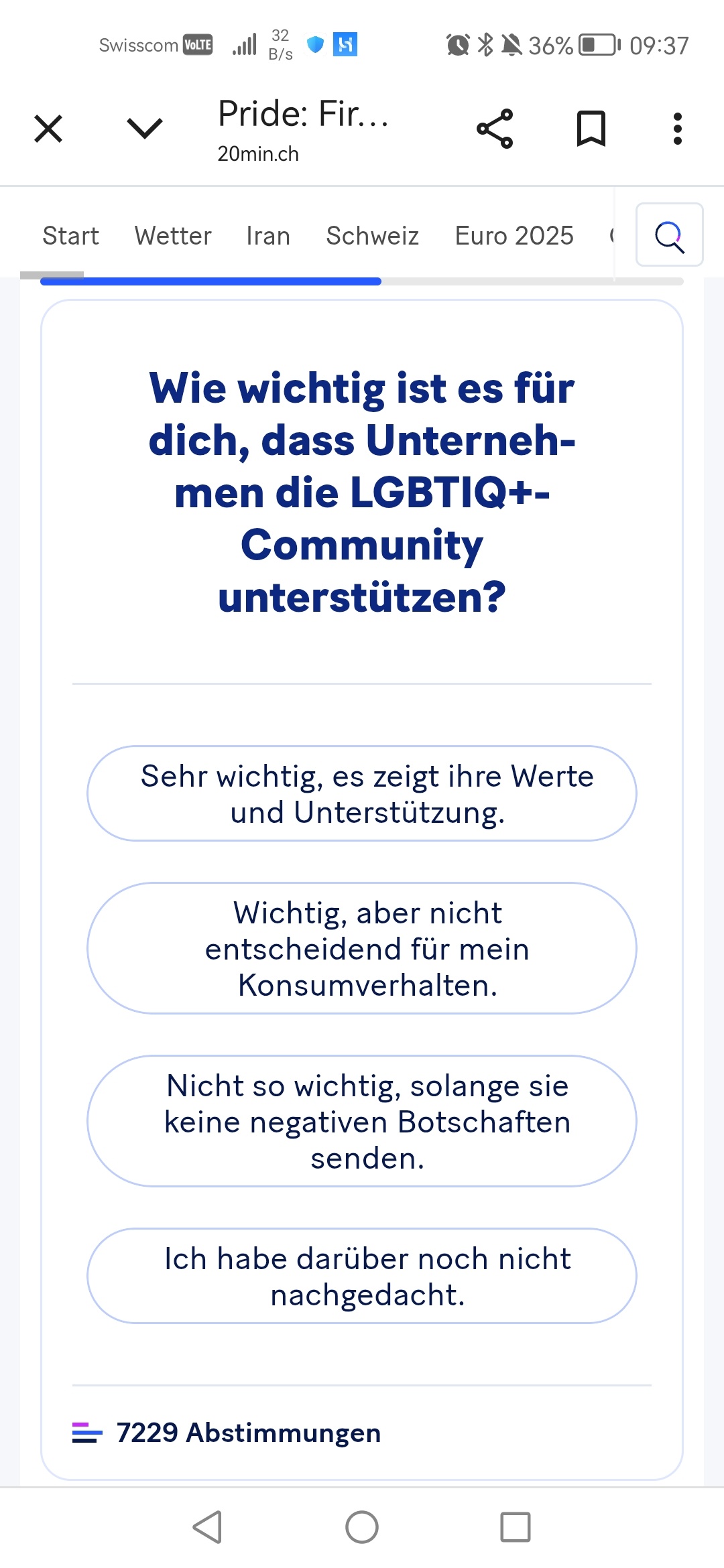Switch to the Wetter section
Viewport: 724px width, 1568px height.
(x=173, y=236)
